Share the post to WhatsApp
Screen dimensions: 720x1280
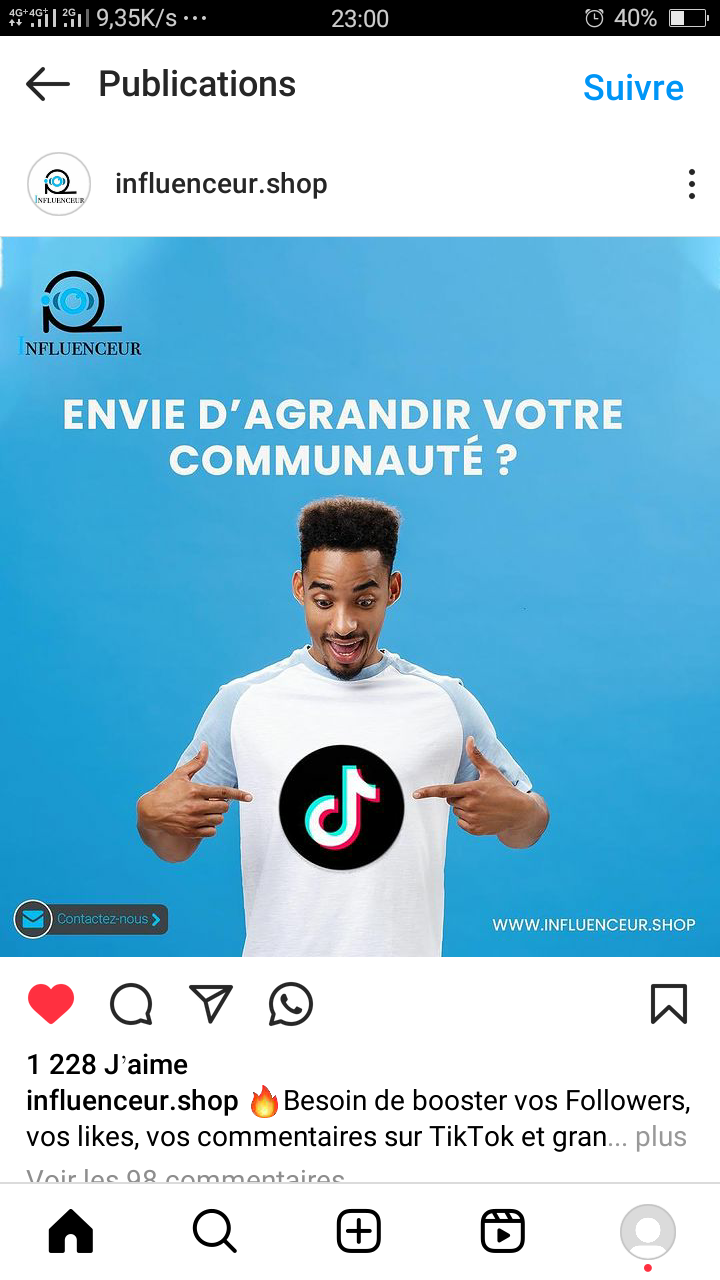point(291,1004)
